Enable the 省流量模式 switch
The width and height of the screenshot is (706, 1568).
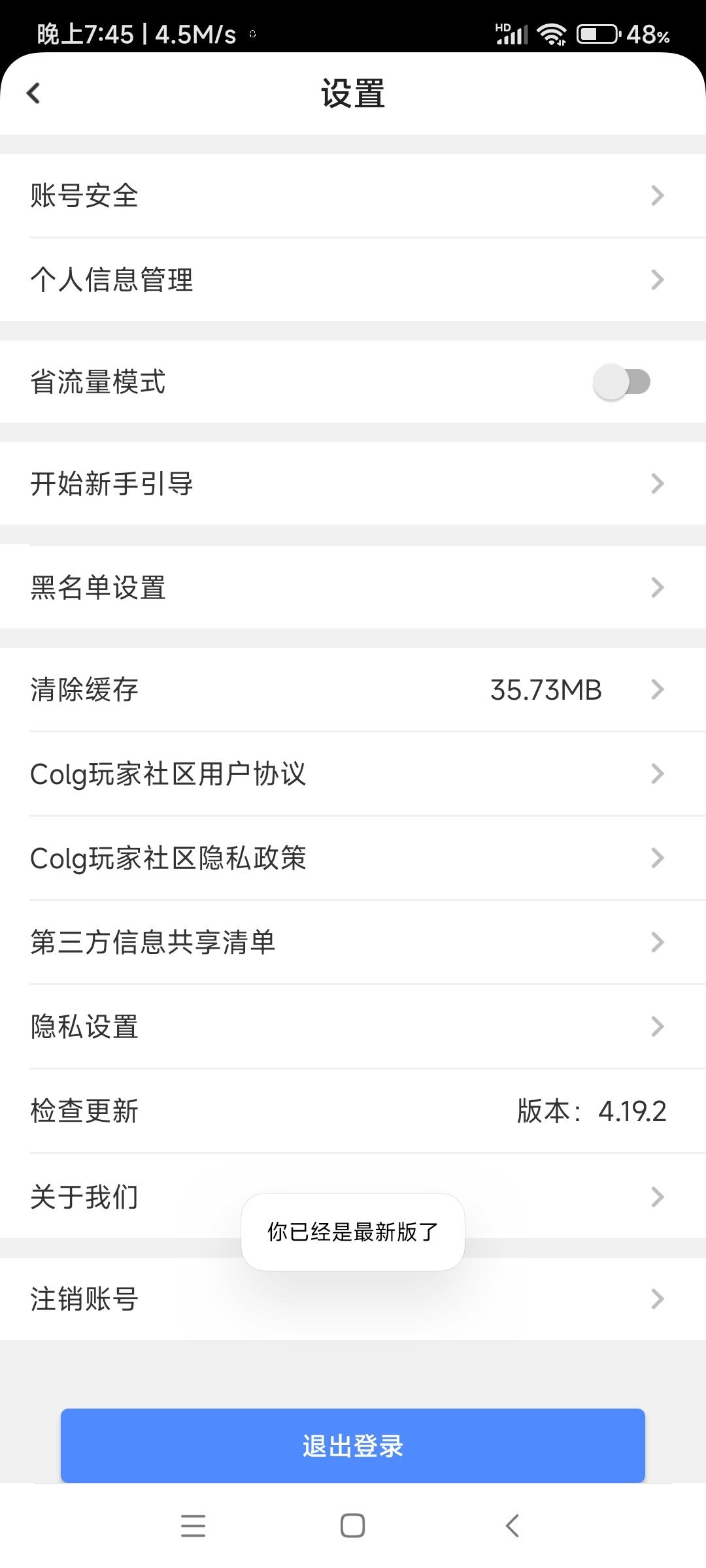coord(622,382)
